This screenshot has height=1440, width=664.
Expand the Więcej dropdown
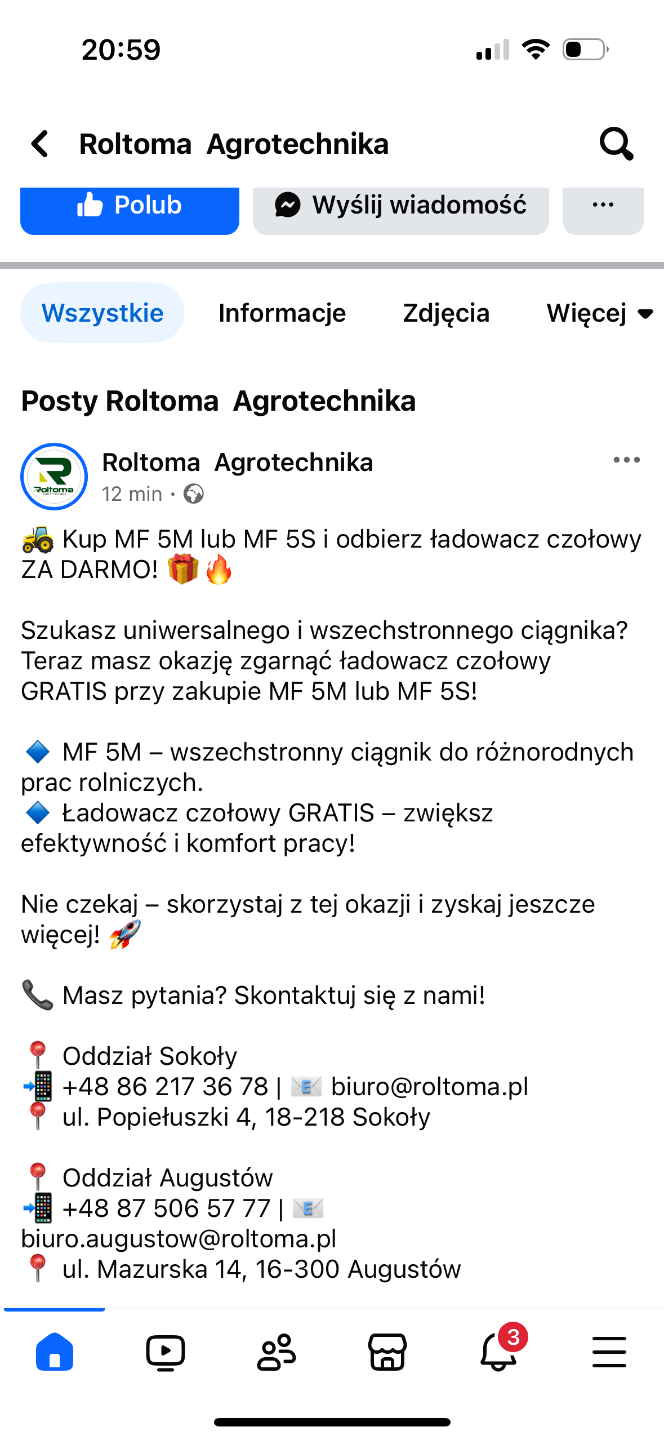tap(599, 313)
